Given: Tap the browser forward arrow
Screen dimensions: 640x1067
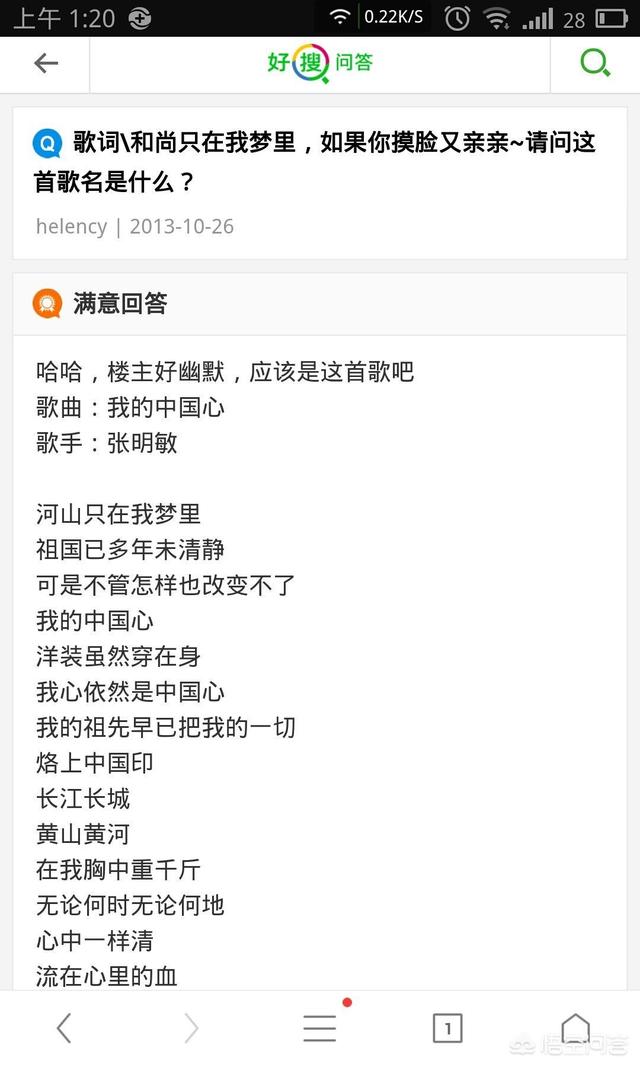Looking at the screenshot, I should point(191,1028).
